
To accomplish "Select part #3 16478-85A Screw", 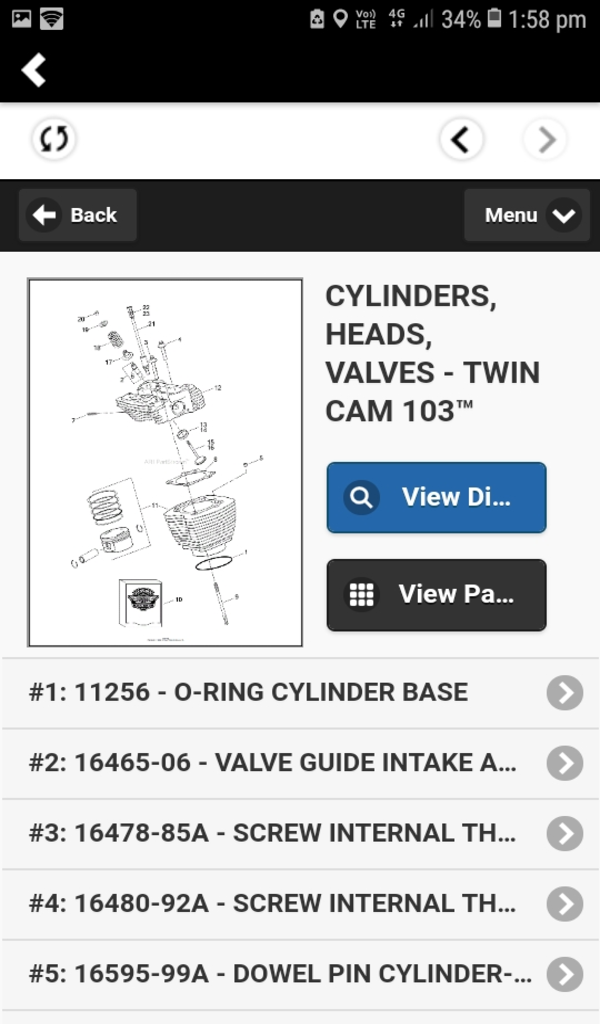I will tap(300, 833).
